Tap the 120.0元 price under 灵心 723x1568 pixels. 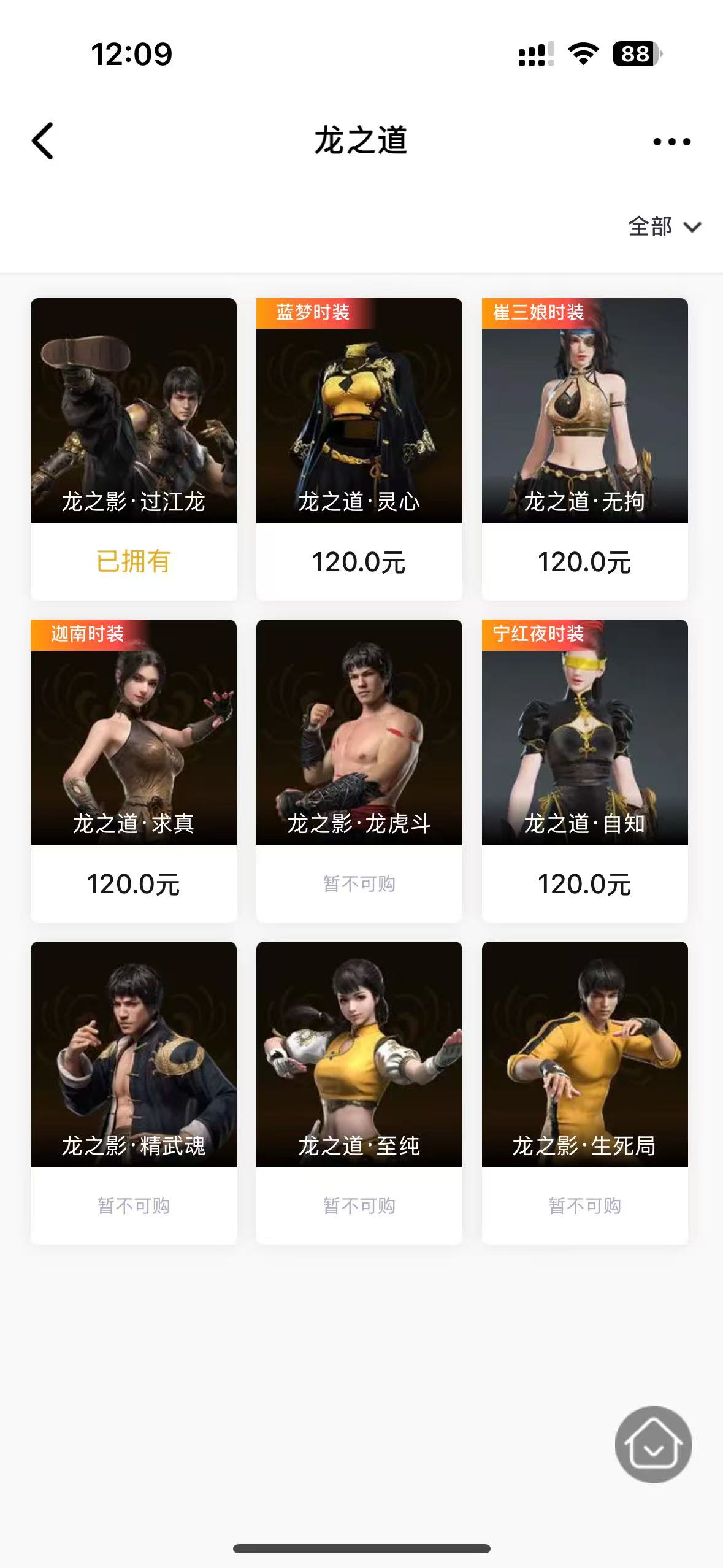coord(359,561)
